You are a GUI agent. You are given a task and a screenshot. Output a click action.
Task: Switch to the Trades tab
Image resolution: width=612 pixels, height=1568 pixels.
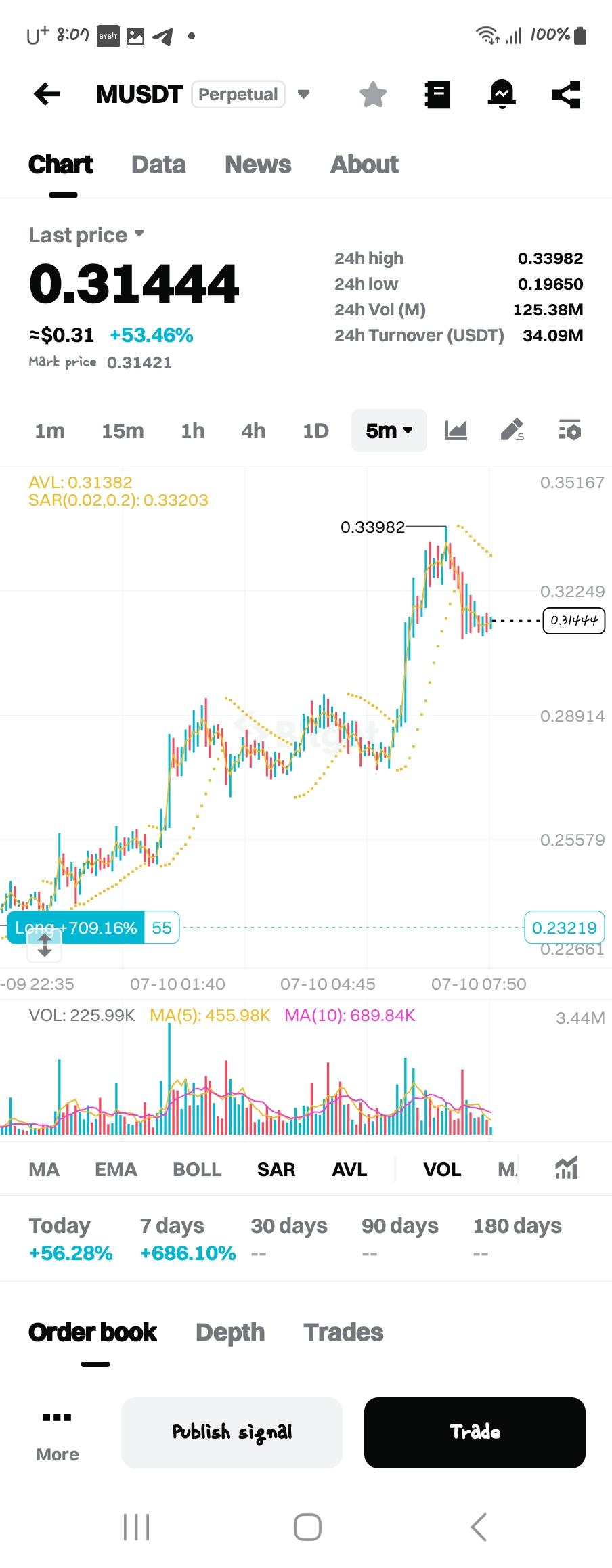click(x=343, y=1332)
